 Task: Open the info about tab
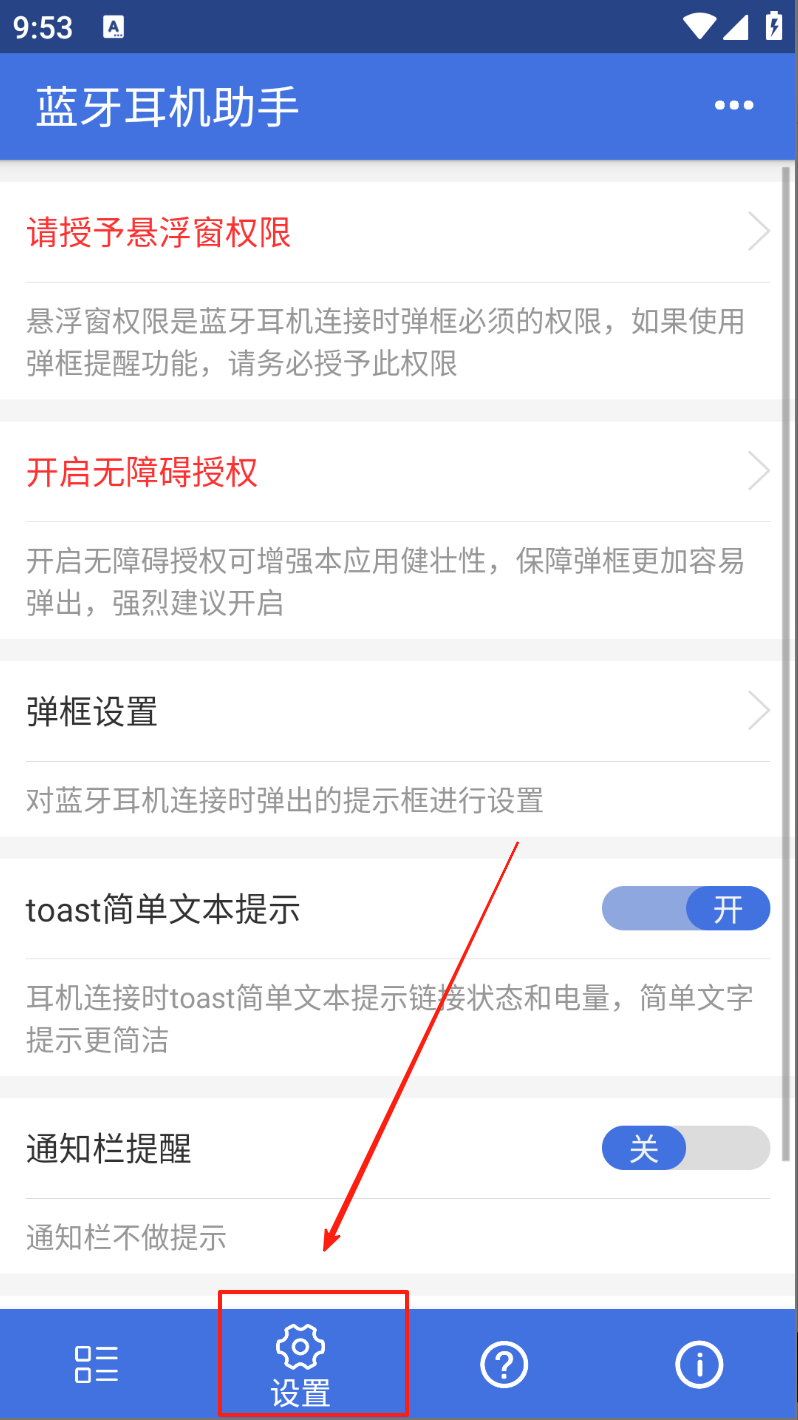coord(699,1364)
